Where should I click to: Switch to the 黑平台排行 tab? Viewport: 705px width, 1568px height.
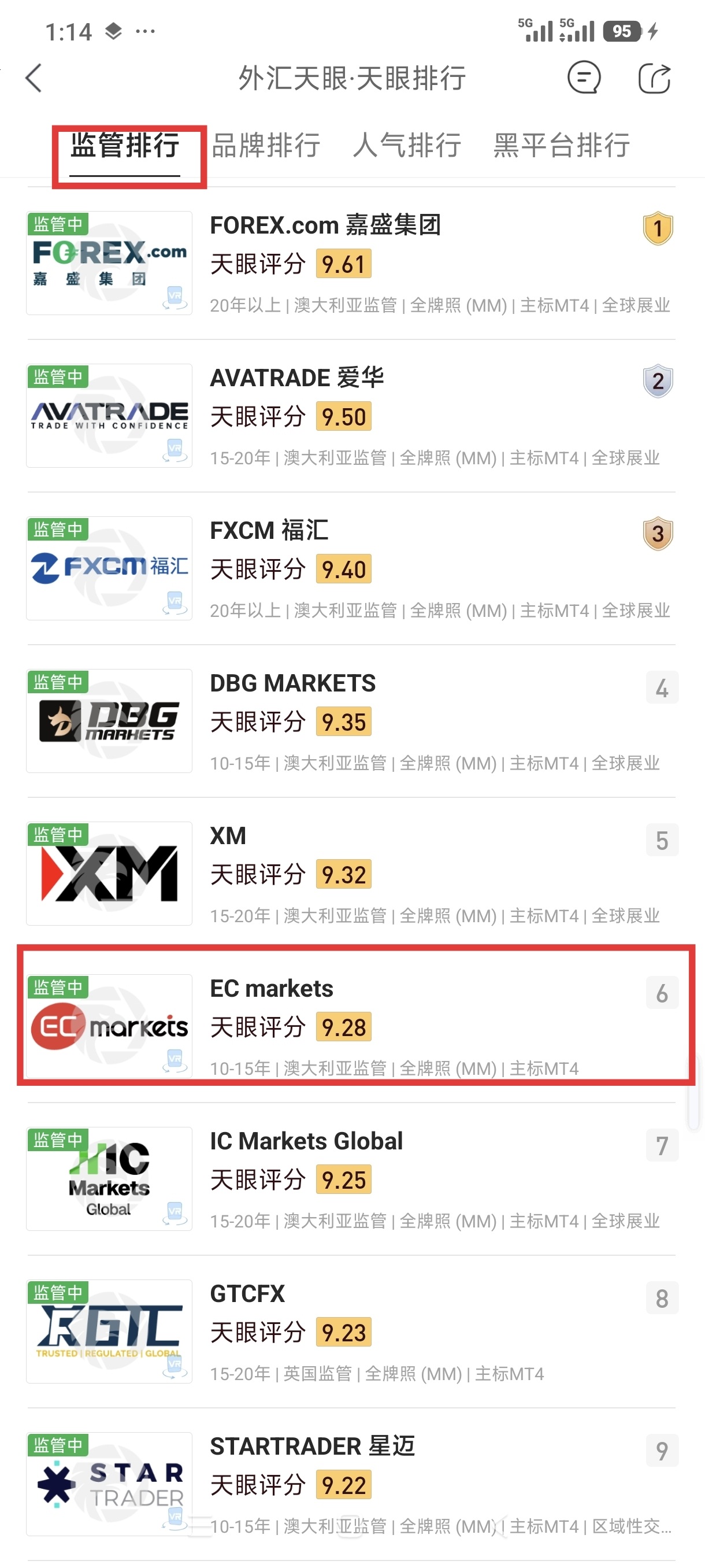pos(562,146)
